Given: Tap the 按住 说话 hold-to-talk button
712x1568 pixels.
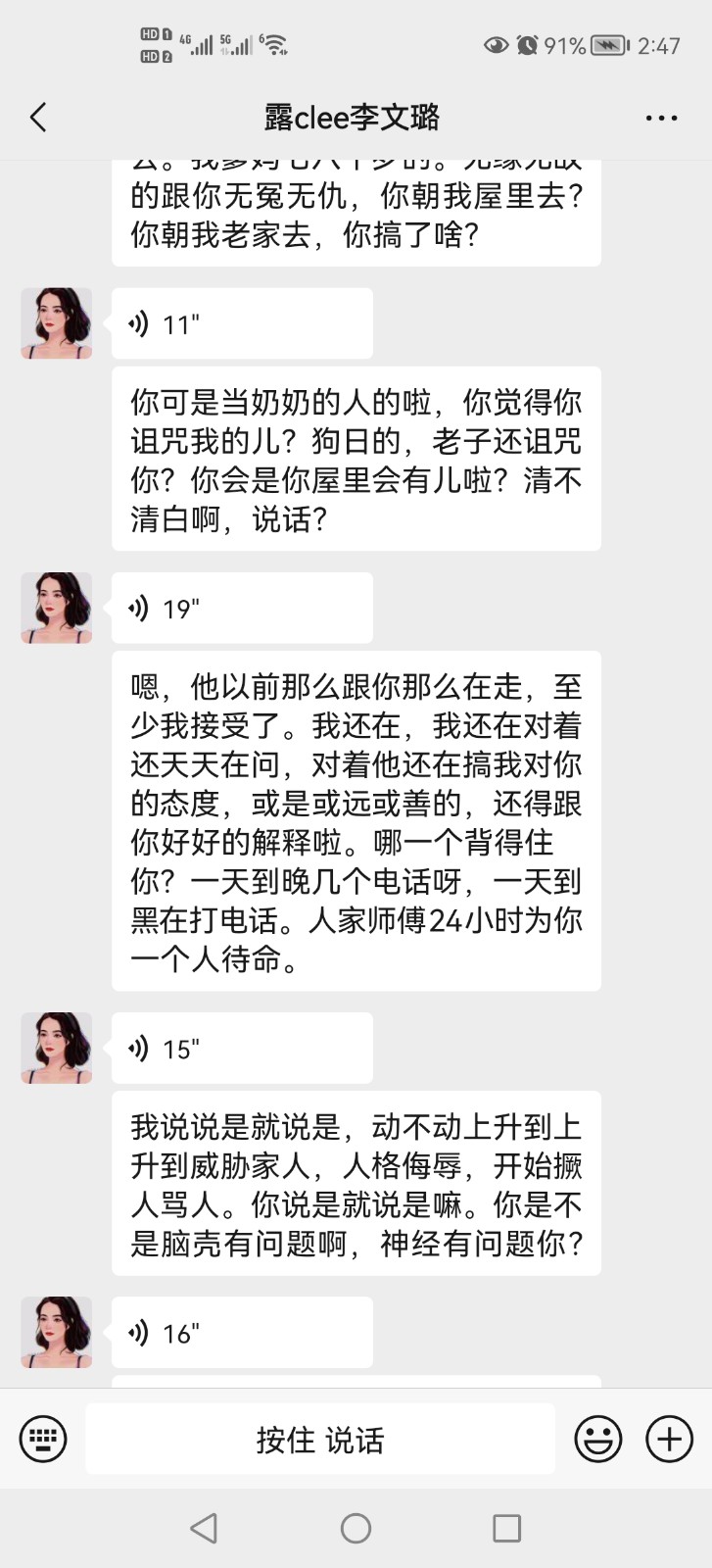Looking at the screenshot, I should click(x=320, y=1439).
